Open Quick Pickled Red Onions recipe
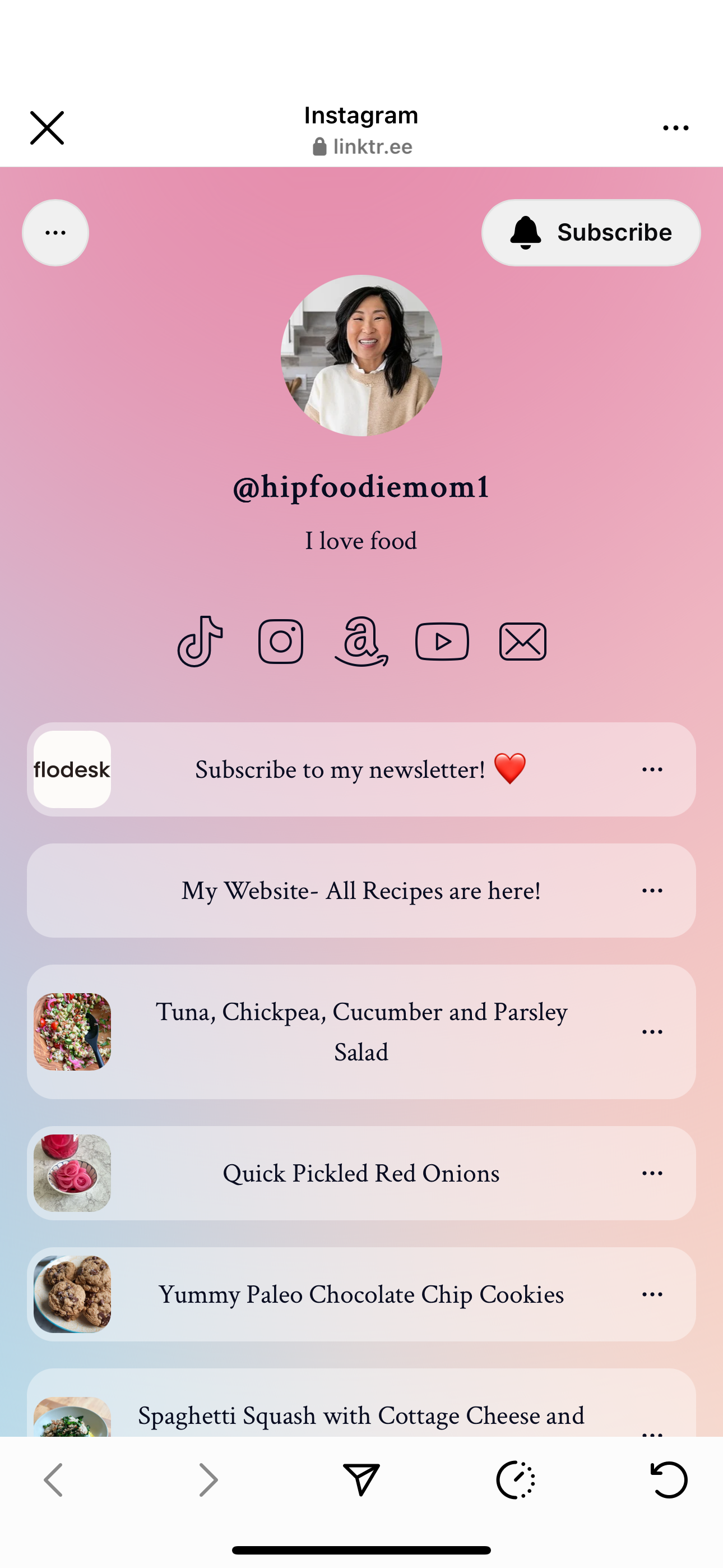723x1568 pixels. pos(360,1173)
